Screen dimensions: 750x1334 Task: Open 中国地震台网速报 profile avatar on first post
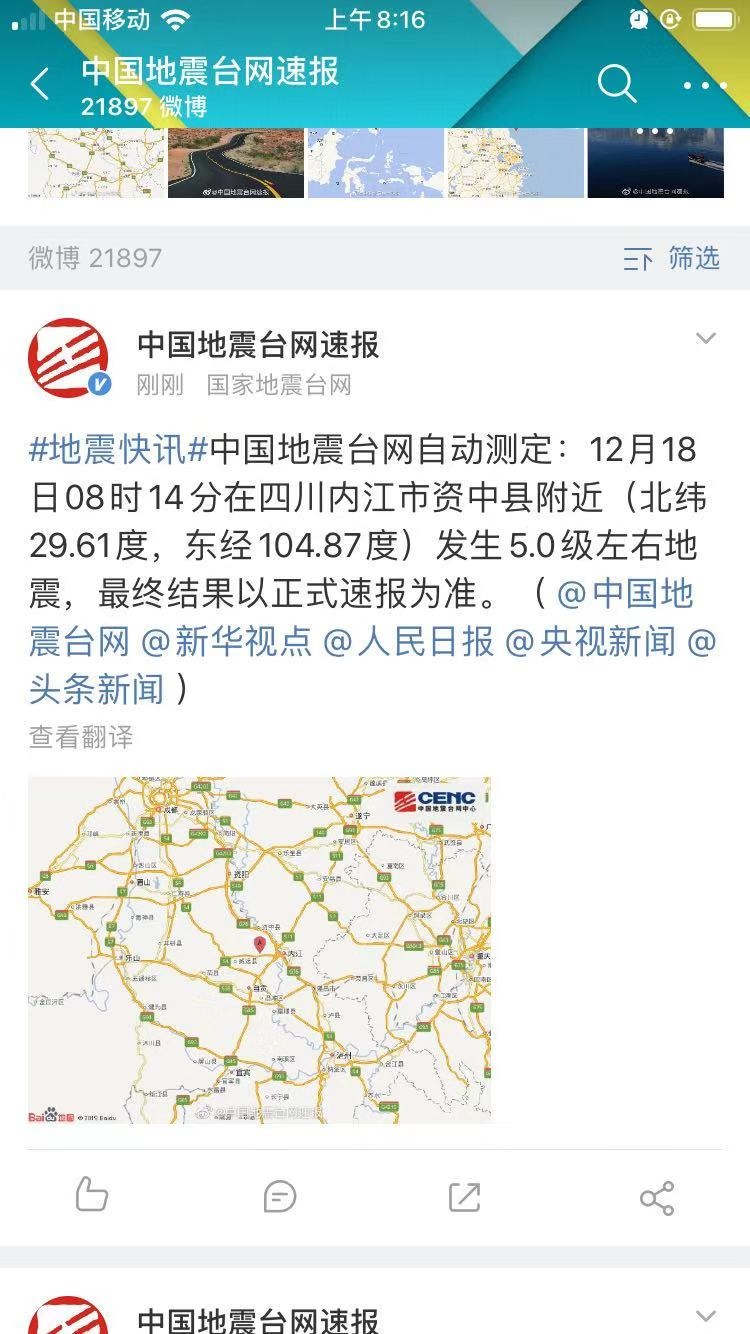pos(68,358)
